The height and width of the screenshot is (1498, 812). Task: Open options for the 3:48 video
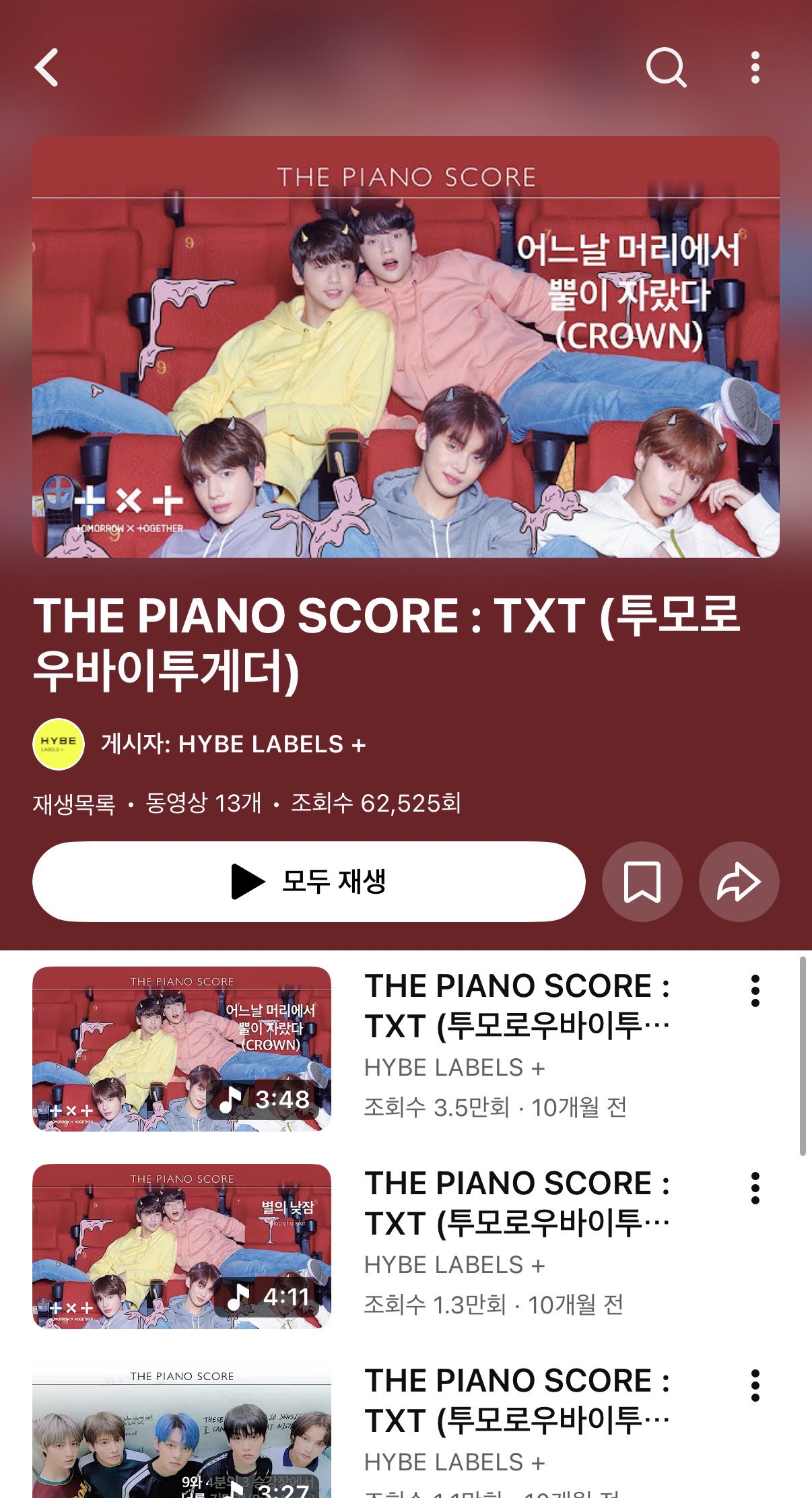(755, 991)
